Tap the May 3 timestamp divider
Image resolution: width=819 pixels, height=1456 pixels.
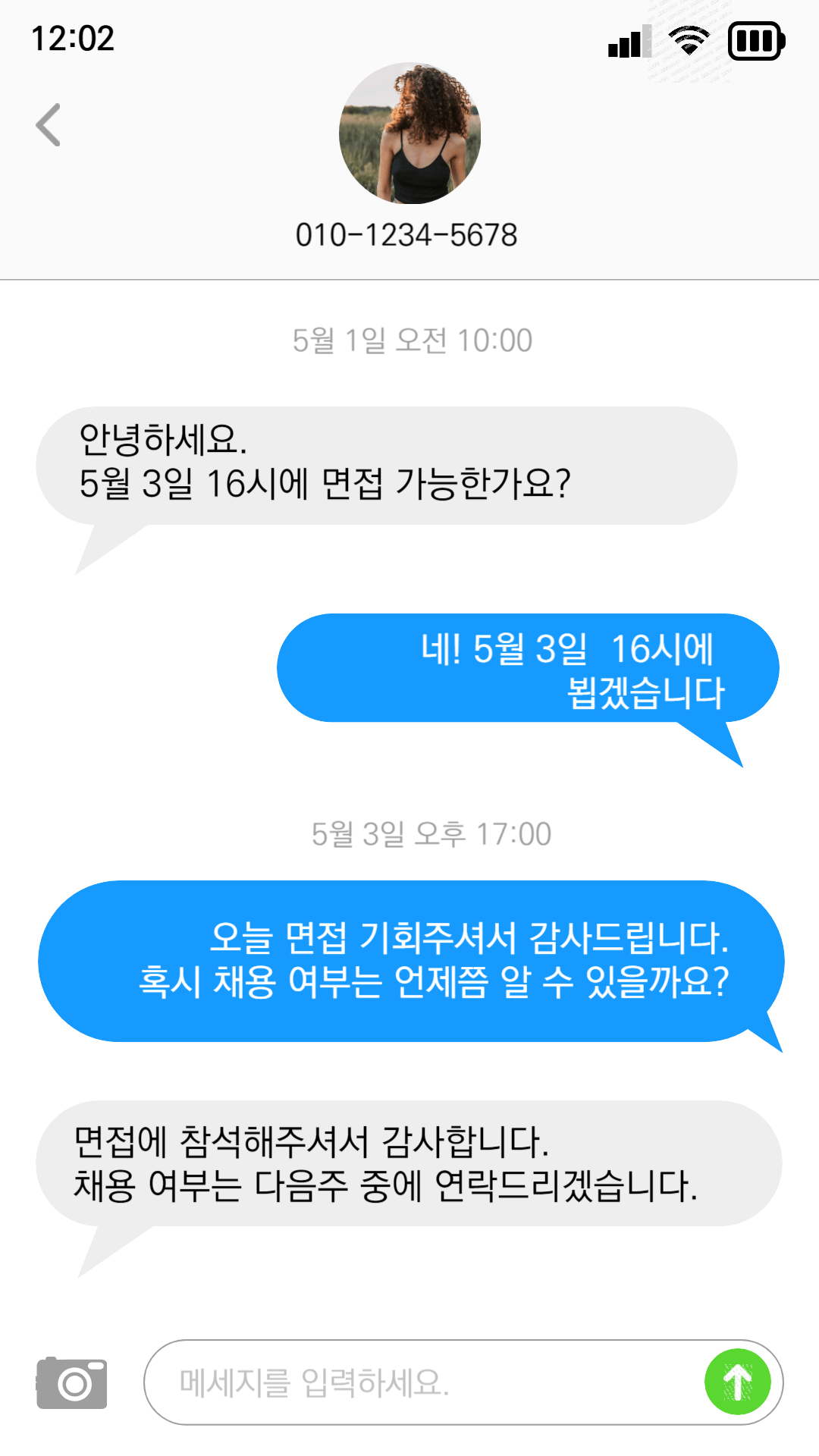tap(431, 834)
